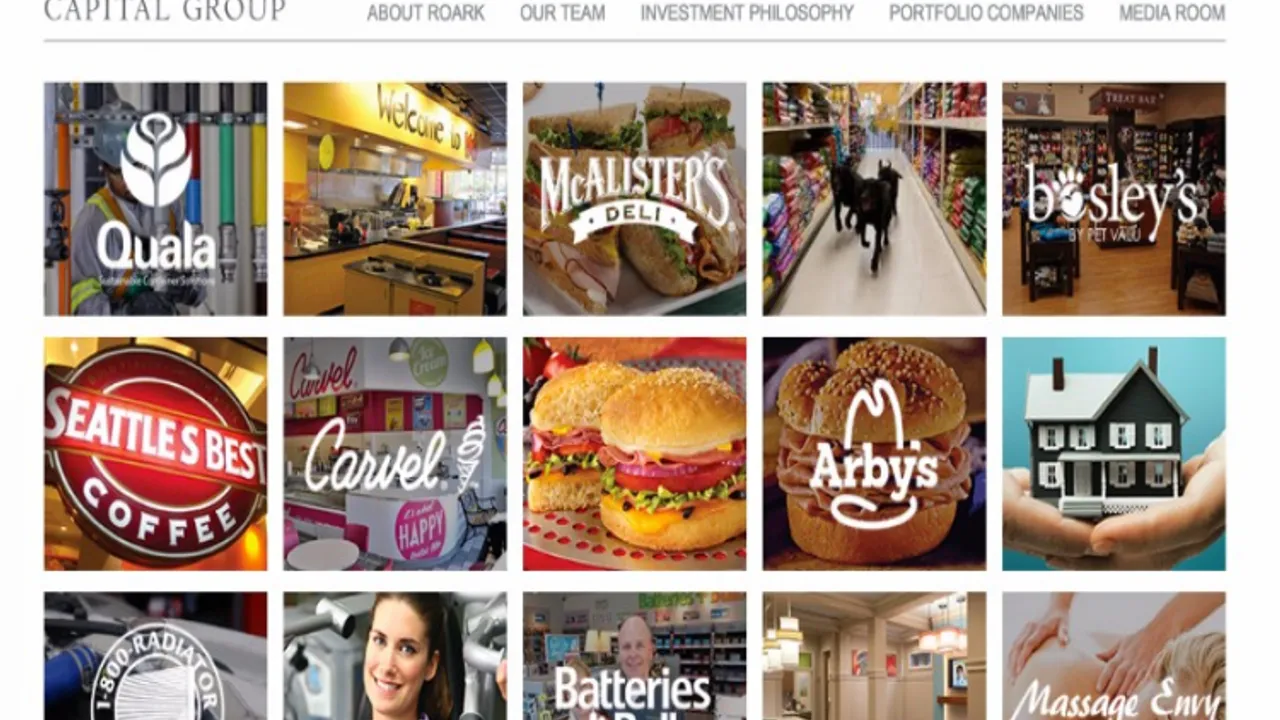Open the Quala portfolio tile
This screenshot has height=720, width=1280.
click(155, 199)
